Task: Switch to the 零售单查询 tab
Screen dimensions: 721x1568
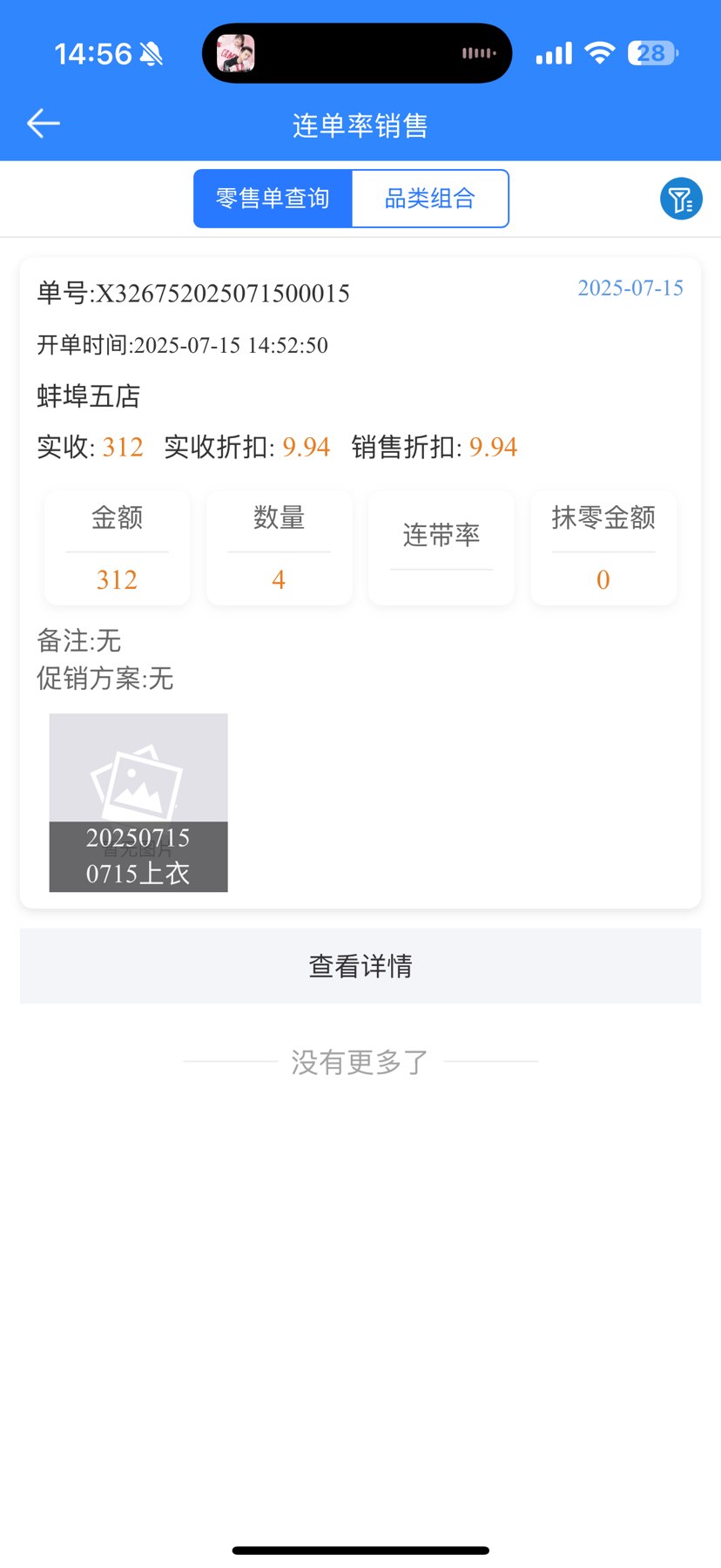Action: [x=273, y=199]
